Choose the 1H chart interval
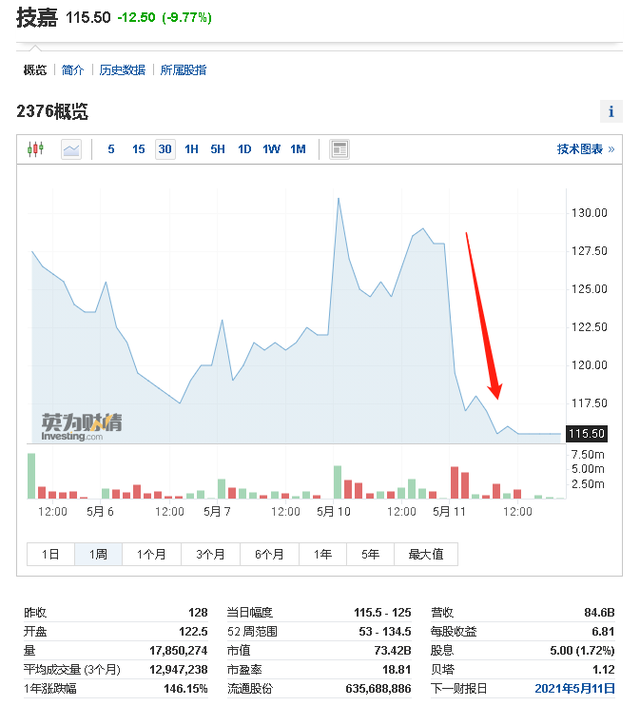 tap(191, 149)
